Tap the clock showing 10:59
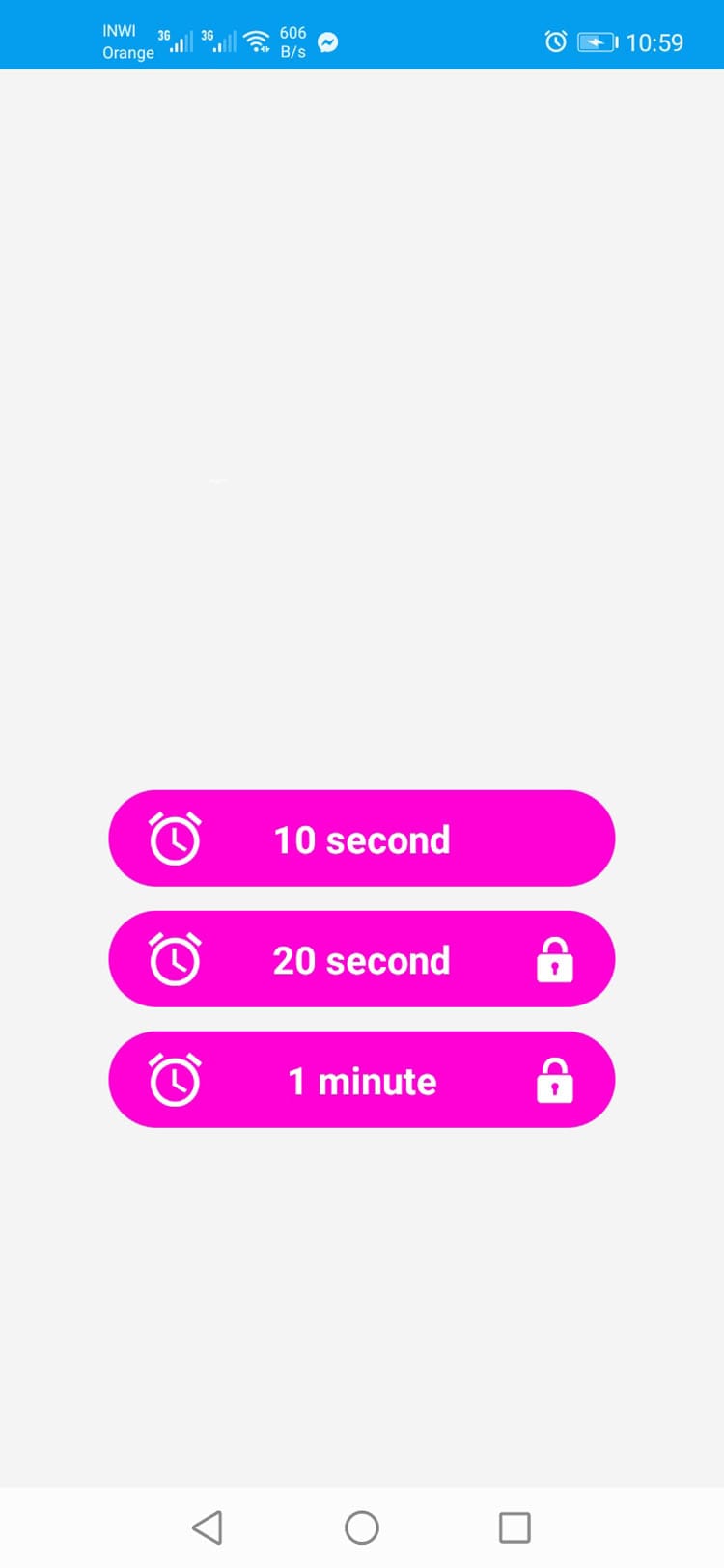Viewport: 724px width, 1568px height. point(658,42)
